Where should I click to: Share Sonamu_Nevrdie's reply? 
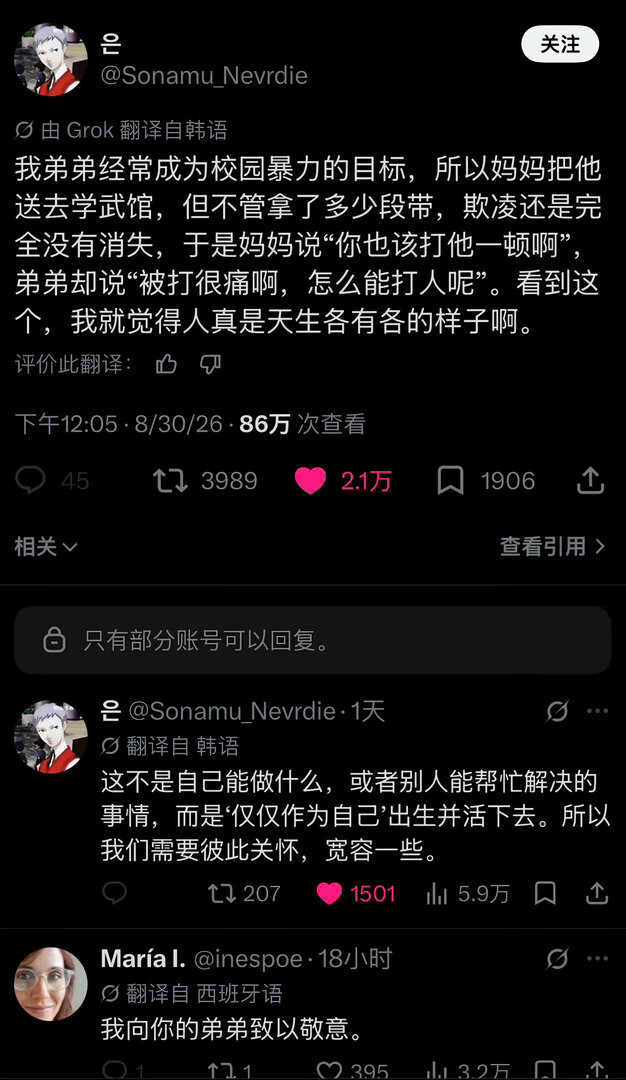(x=596, y=893)
